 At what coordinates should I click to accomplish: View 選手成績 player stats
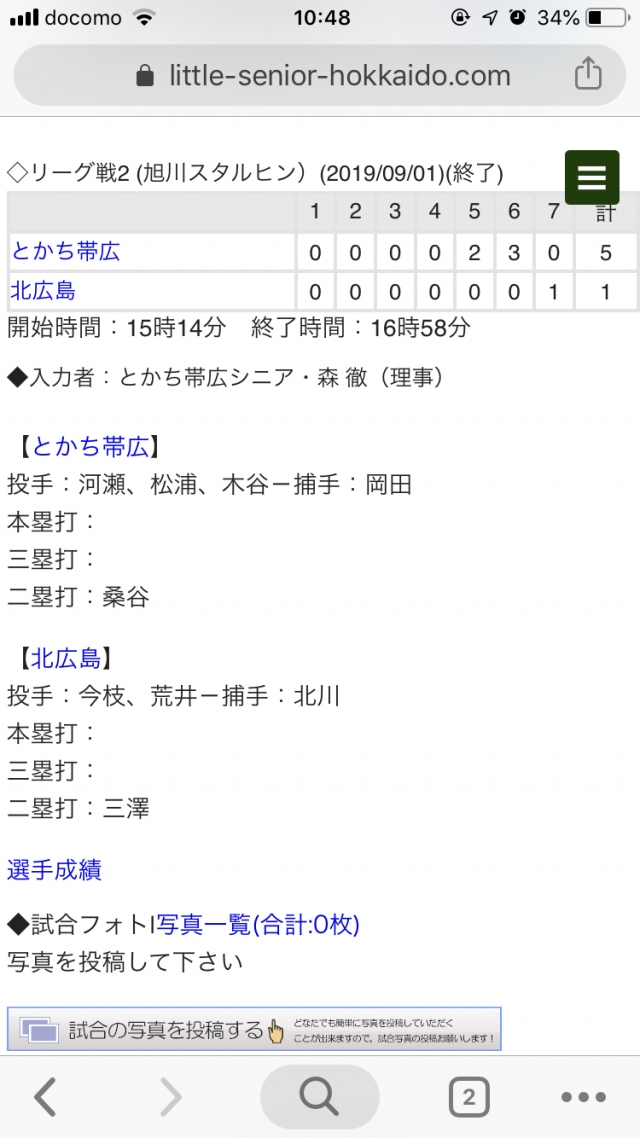tap(54, 870)
